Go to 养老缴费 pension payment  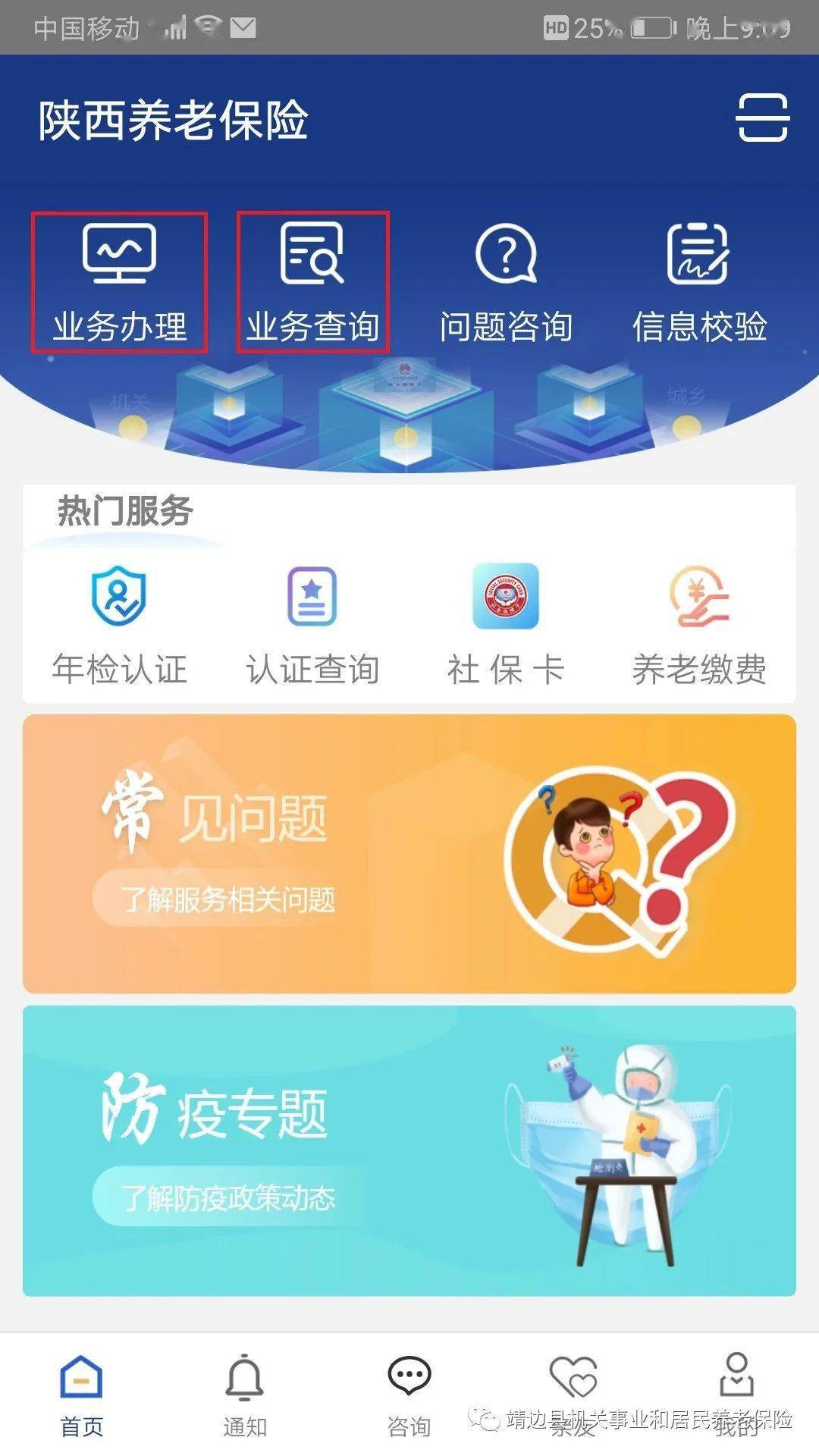coord(699,625)
